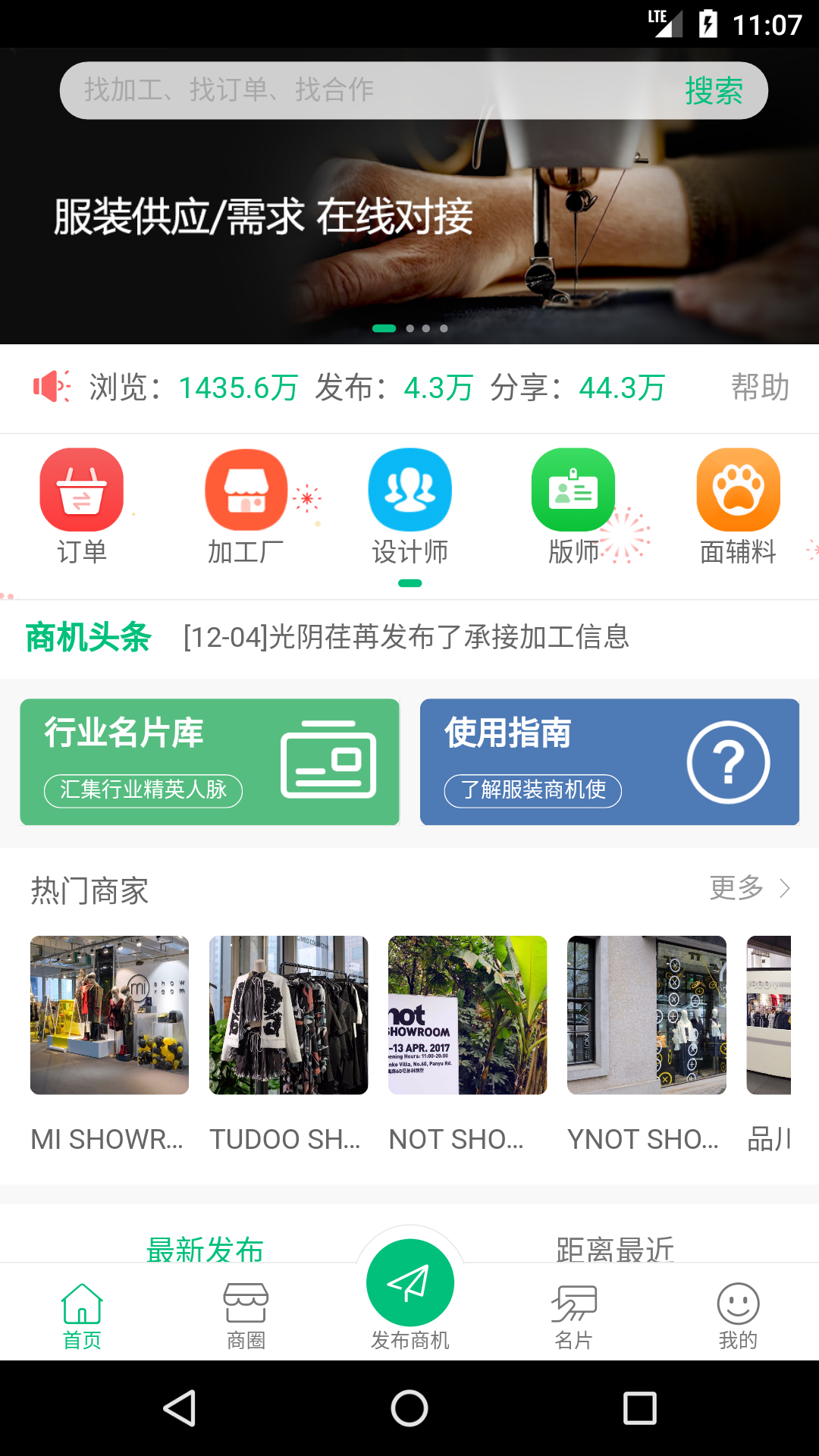
Task: Open the 帮助 help link
Action: 760,388
